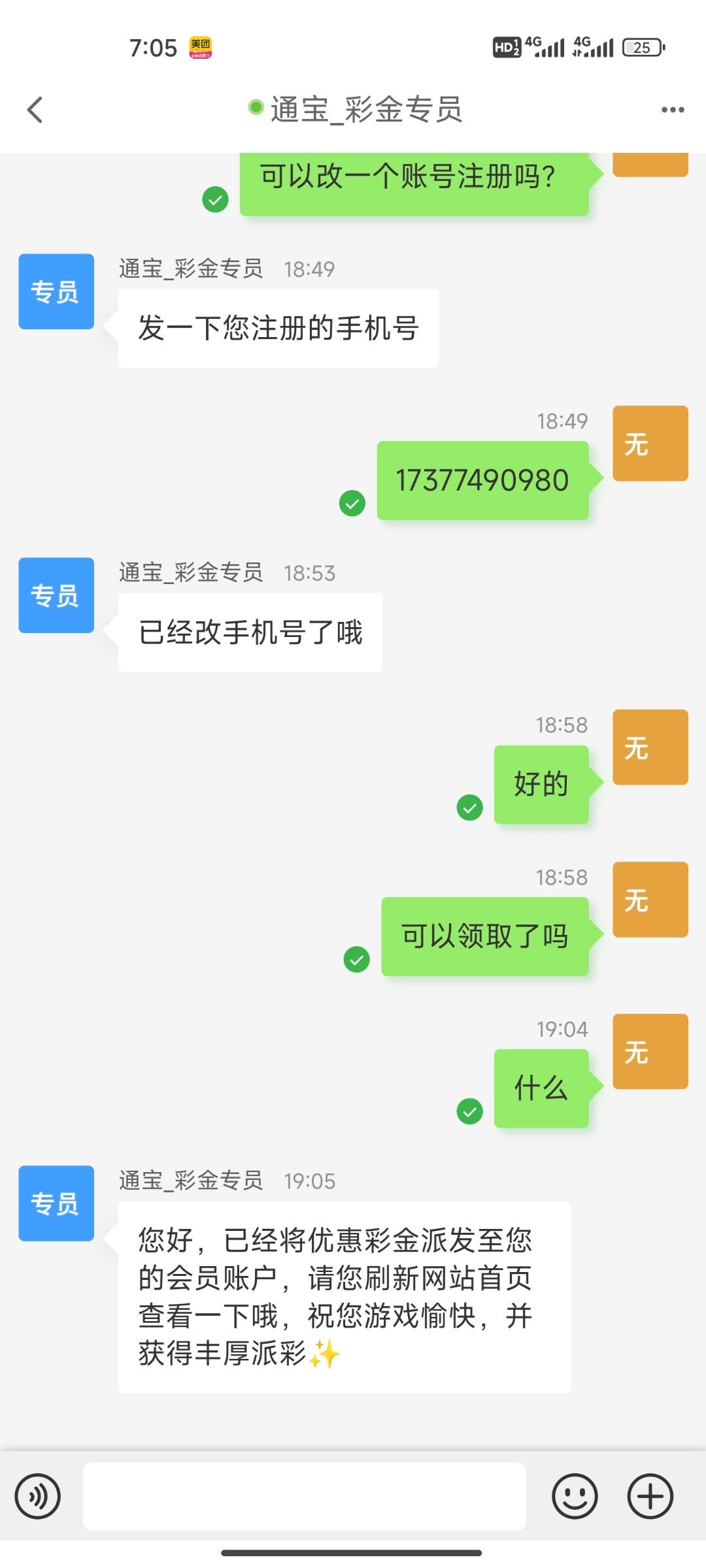706x1568 pixels.
Task: Open the plus attachment menu
Action: coord(650,1496)
